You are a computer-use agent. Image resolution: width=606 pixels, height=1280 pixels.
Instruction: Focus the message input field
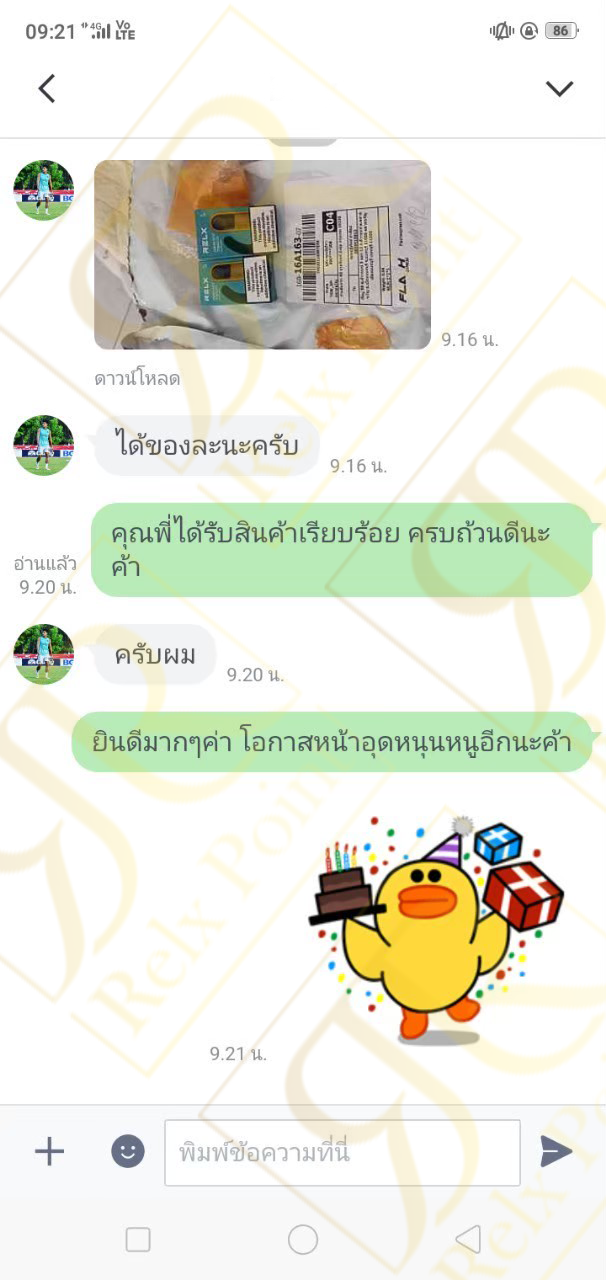pyautogui.click(x=342, y=1152)
